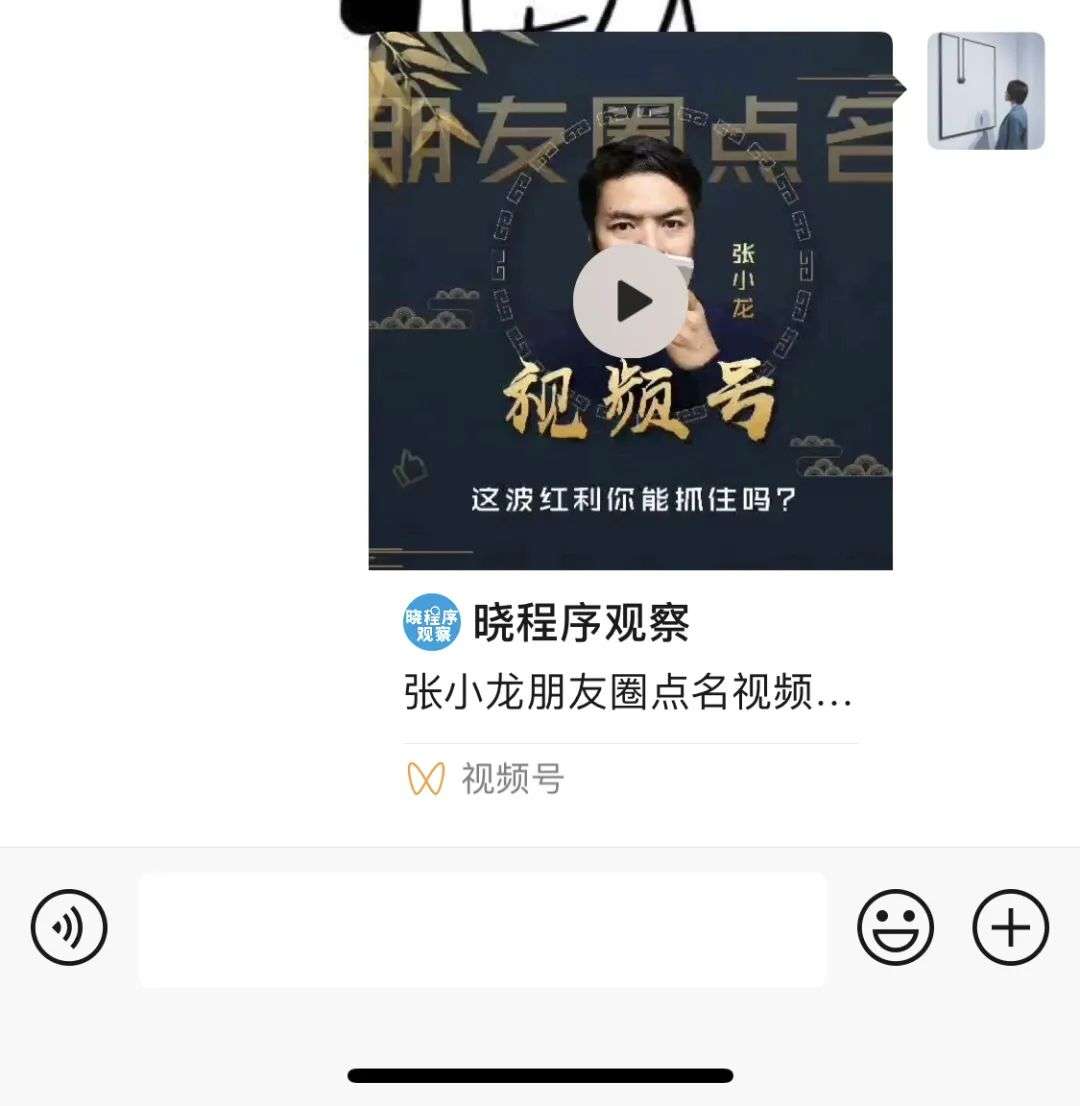Open the plus attachments menu
The image size is (1080, 1106).
tap(1010, 928)
